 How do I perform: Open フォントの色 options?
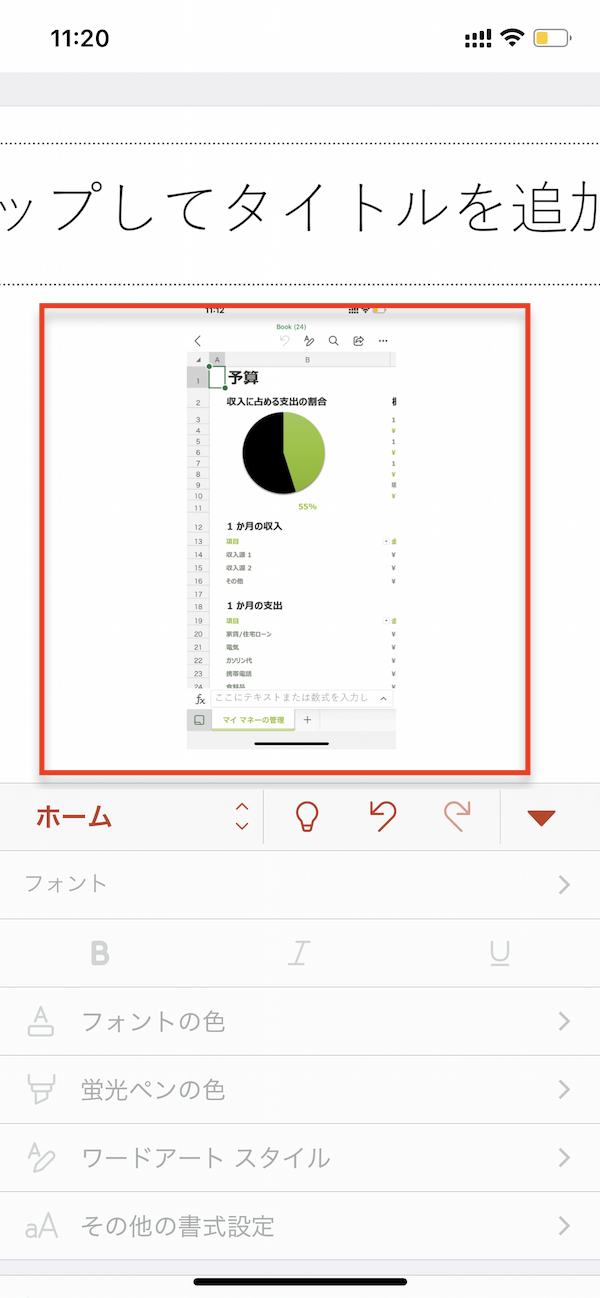(x=300, y=1021)
